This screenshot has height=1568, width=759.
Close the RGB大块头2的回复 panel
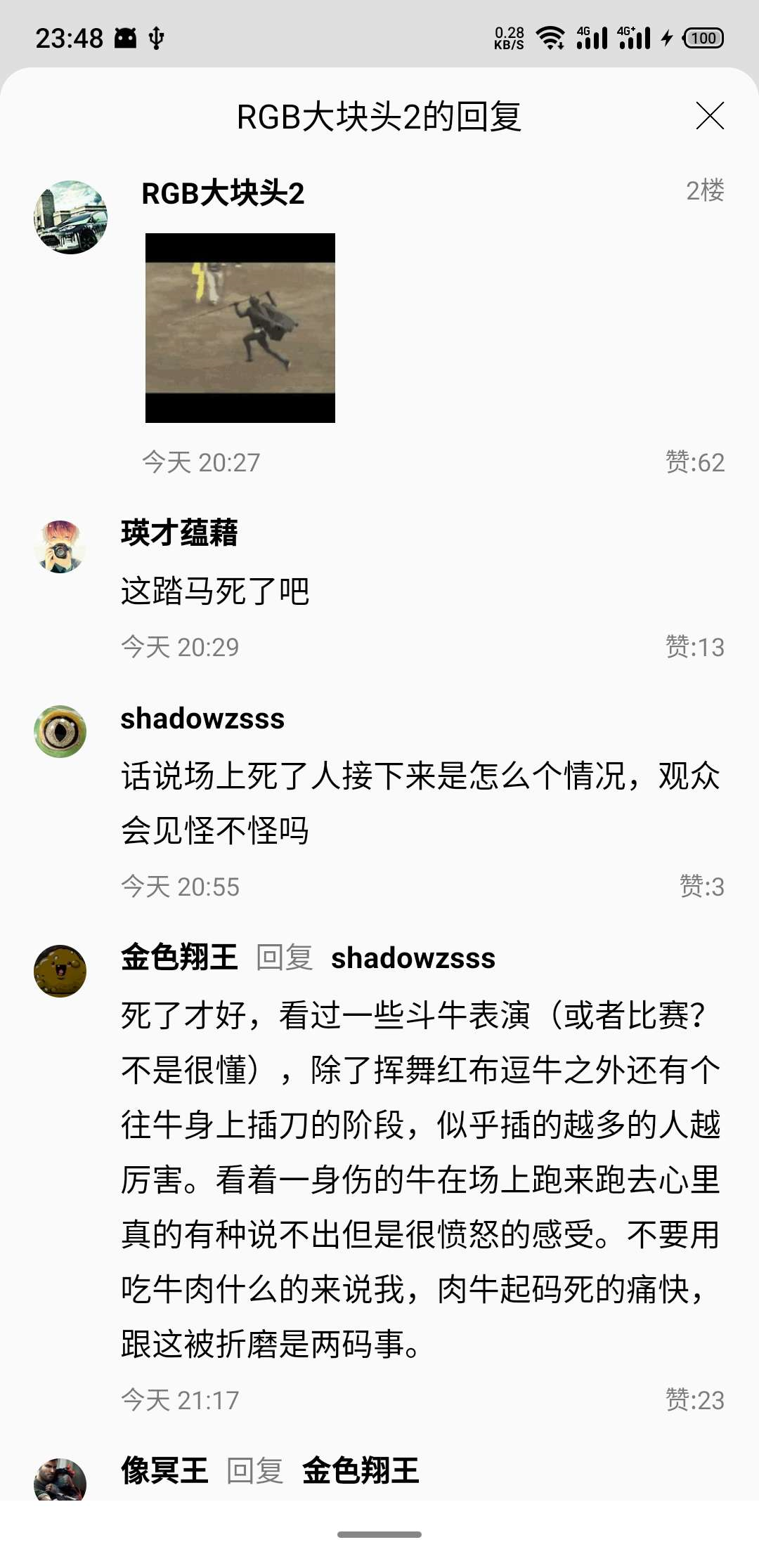click(712, 117)
